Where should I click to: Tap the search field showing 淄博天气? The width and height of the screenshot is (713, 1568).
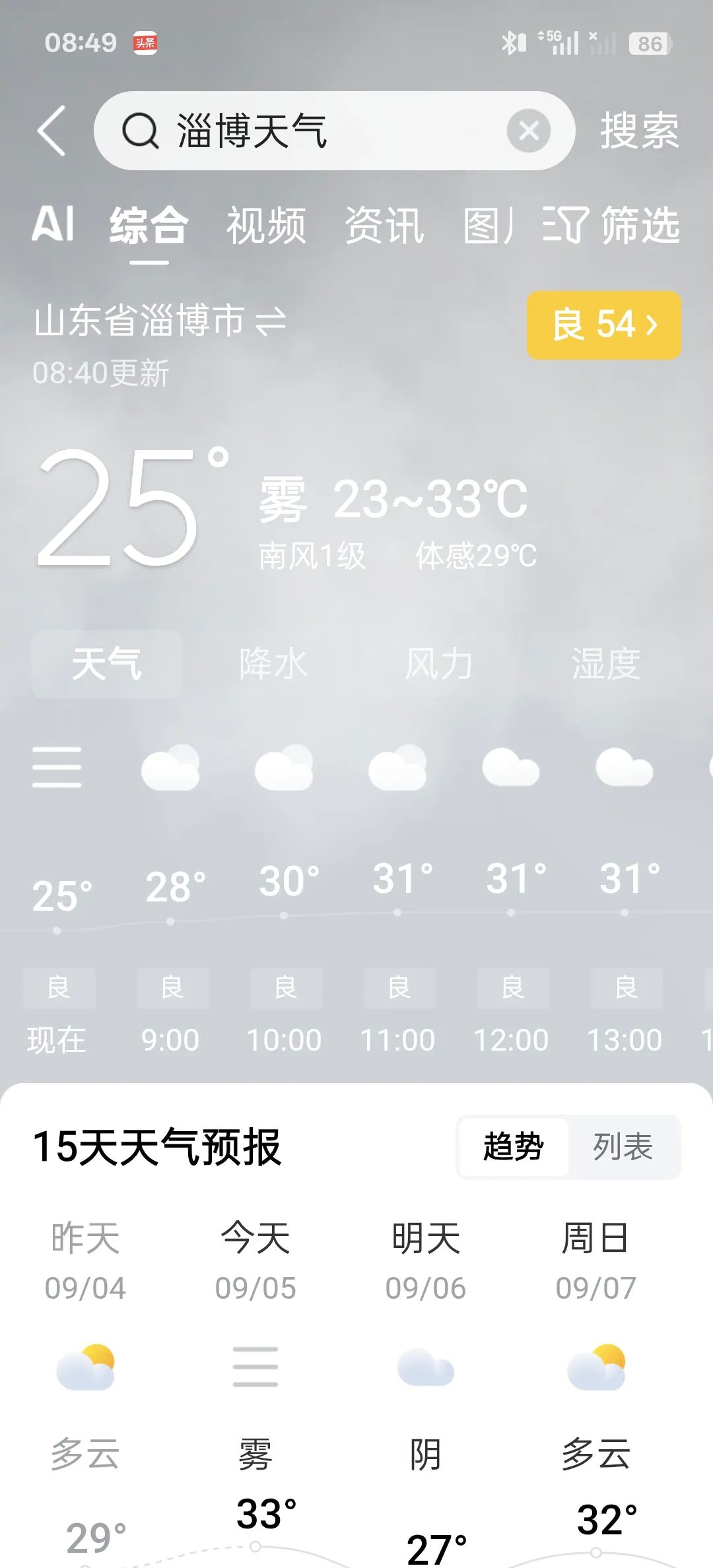[x=317, y=131]
